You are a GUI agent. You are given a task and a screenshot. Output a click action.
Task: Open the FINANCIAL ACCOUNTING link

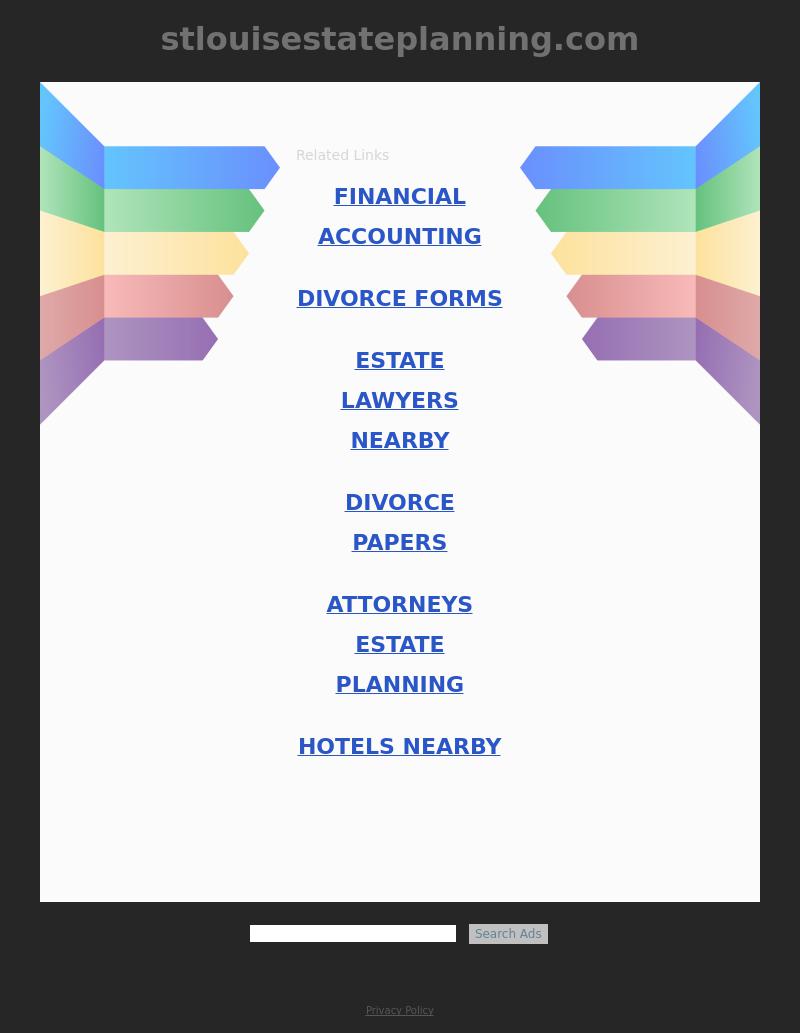(x=400, y=216)
